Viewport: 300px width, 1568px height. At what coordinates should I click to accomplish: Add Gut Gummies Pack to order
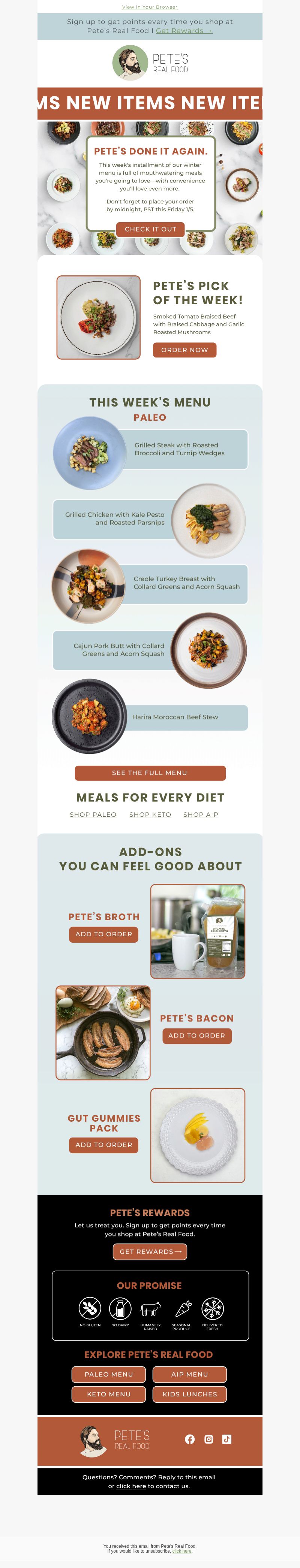point(103,1144)
